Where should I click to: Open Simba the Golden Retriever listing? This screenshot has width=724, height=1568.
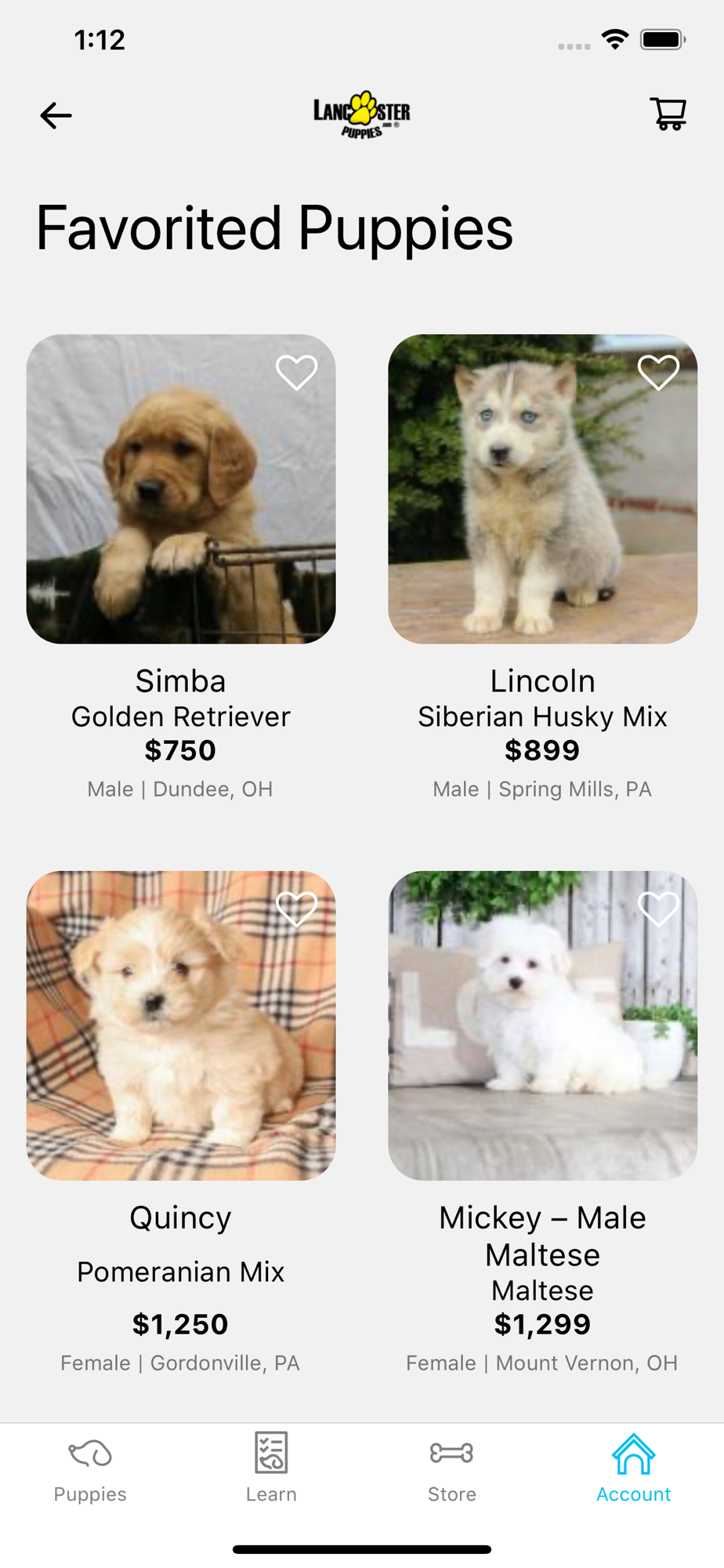click(x=181, y=489)
